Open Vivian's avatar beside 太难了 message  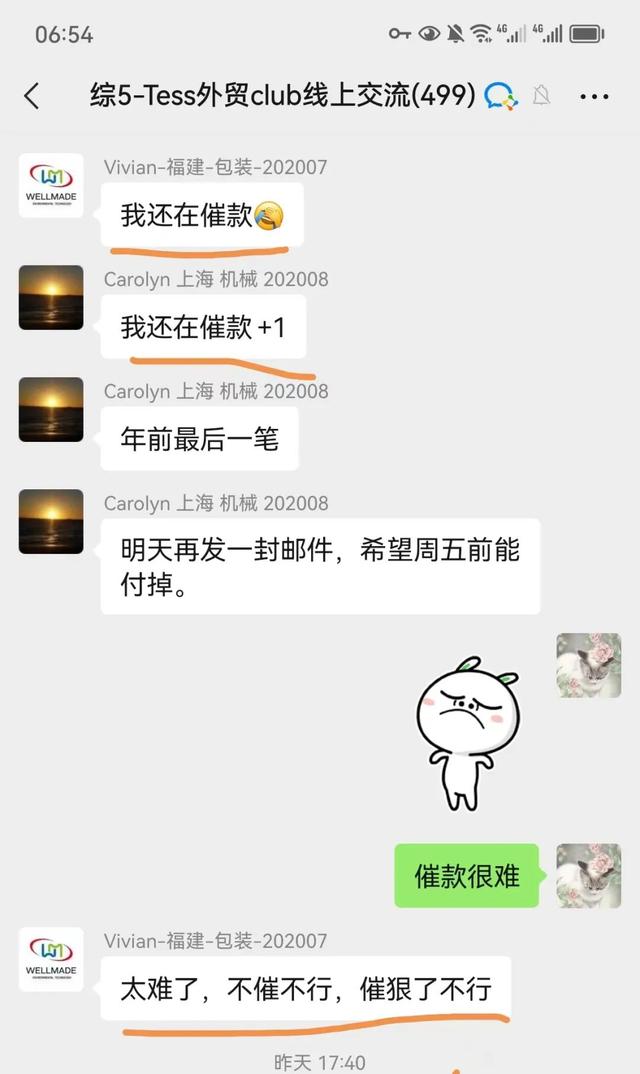[x=51, y=959]
